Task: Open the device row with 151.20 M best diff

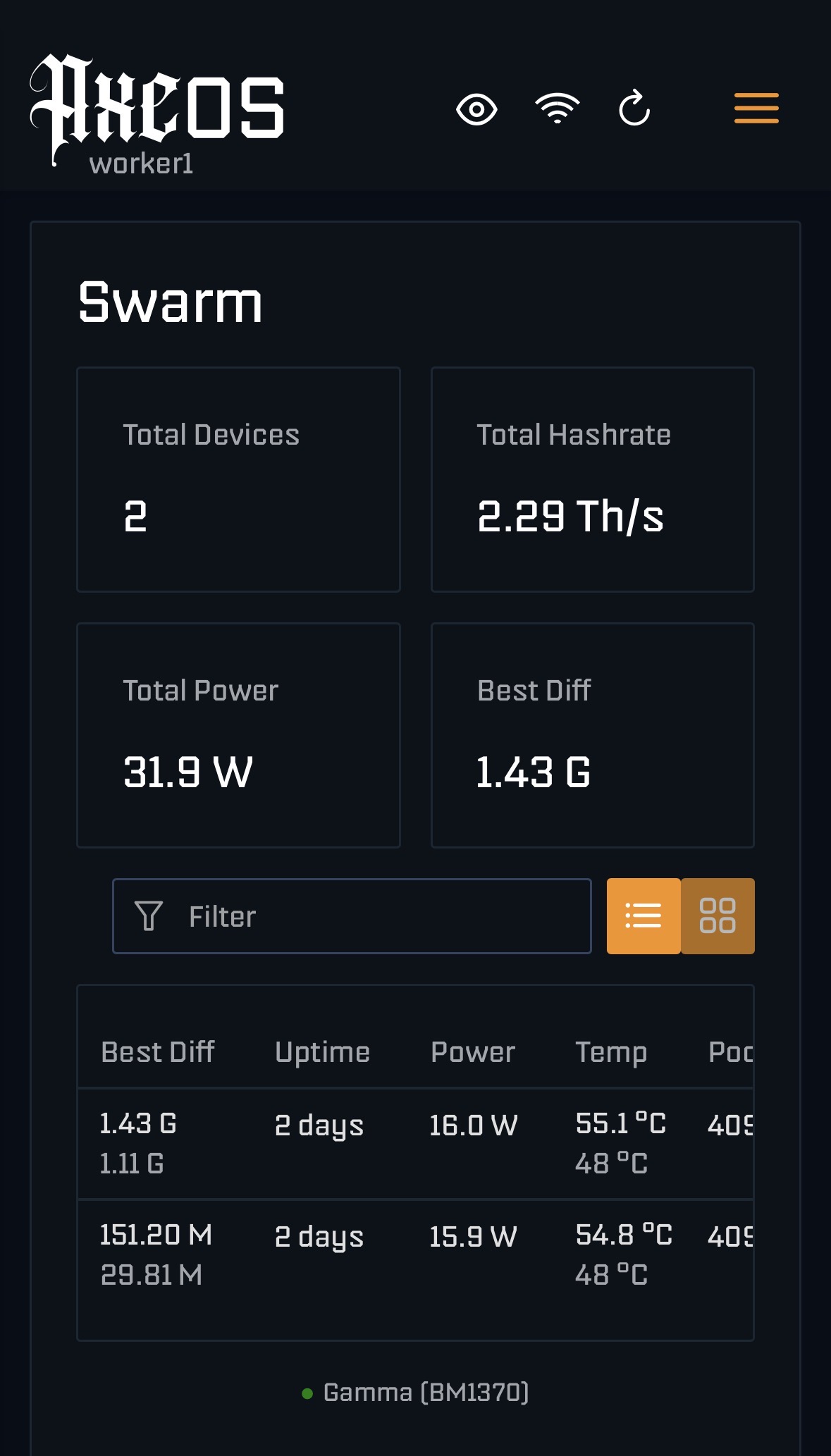Action: [x=156, y=1235]
